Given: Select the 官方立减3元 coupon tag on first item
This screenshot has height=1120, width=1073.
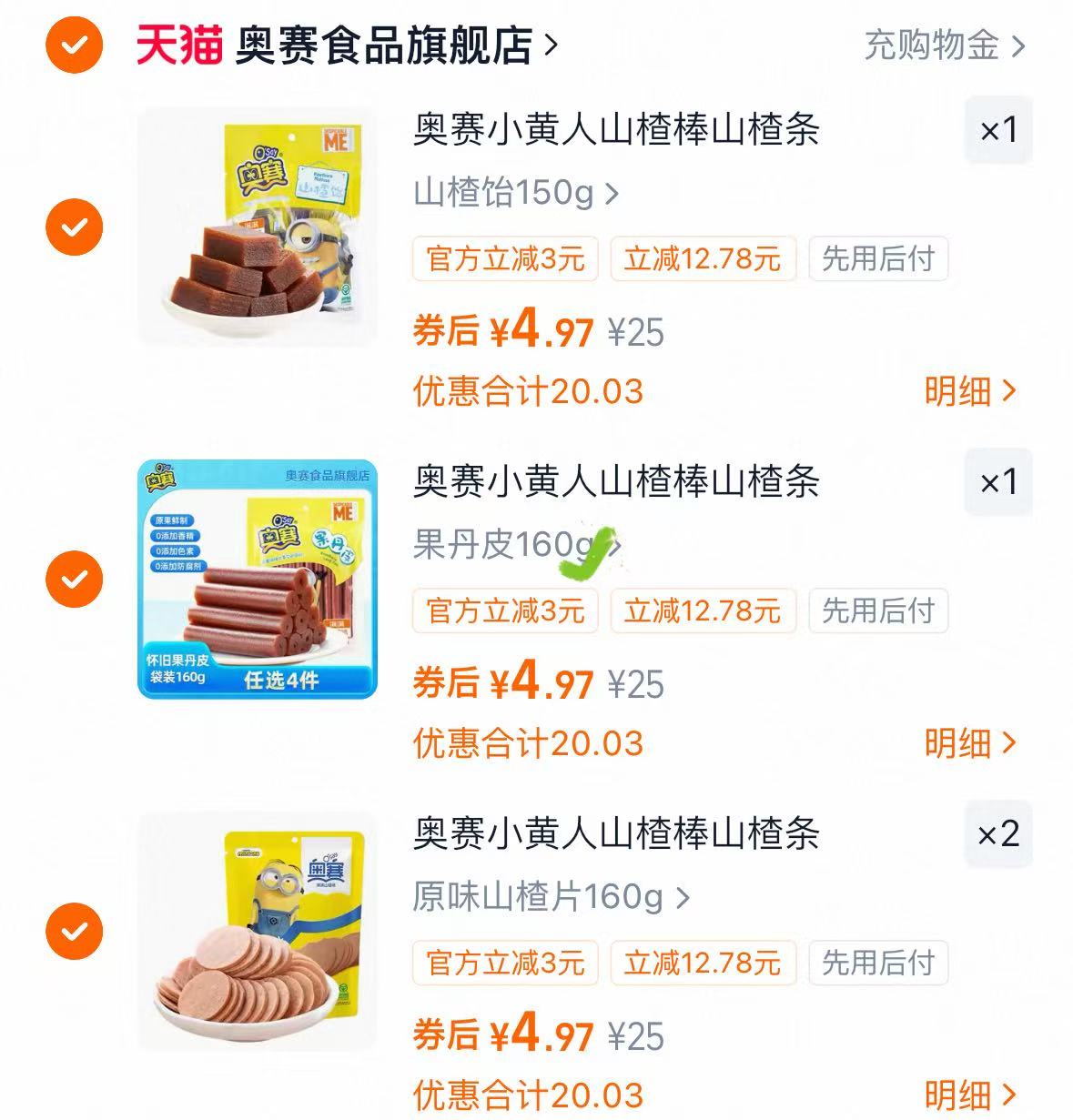Looking at the screenshot, I should [505, 259].
